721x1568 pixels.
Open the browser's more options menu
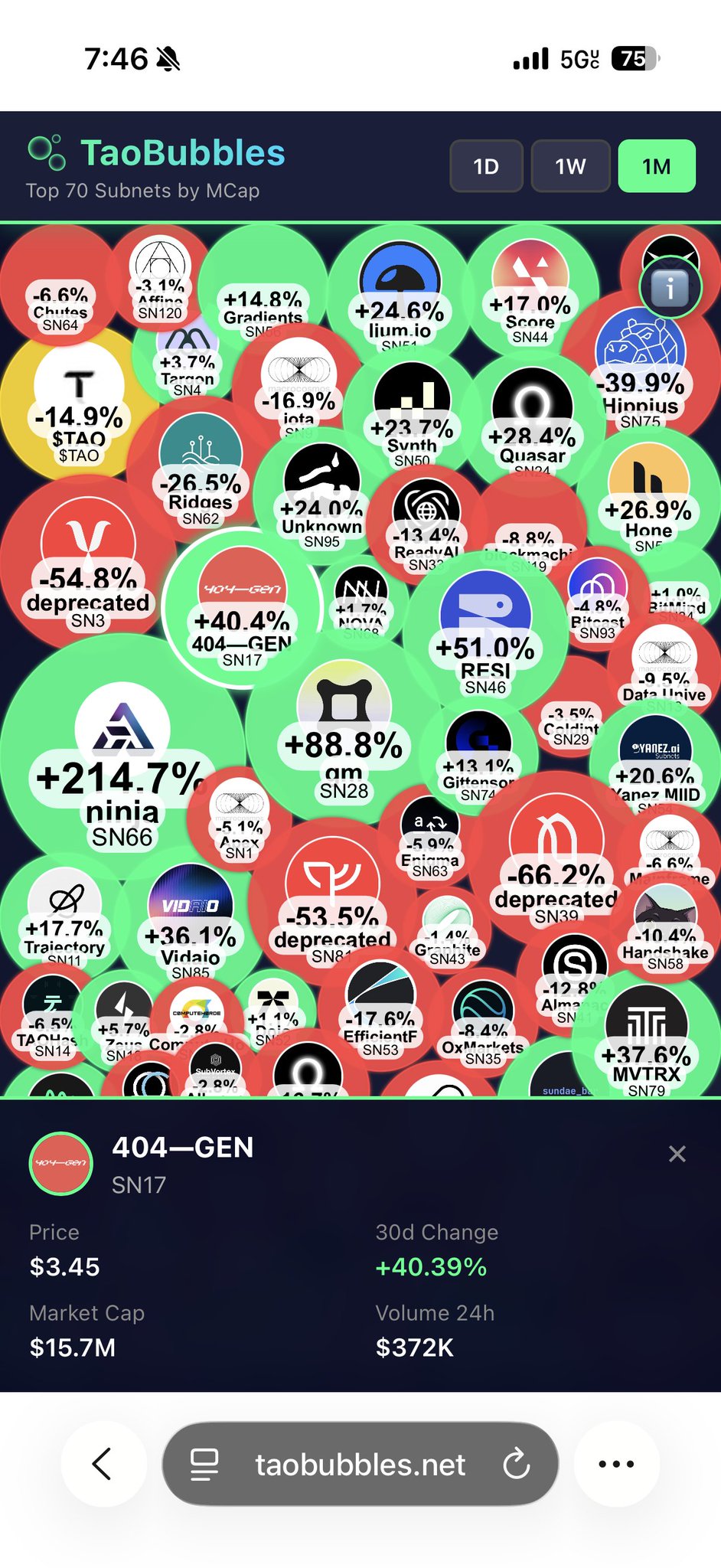[616, 1465]
